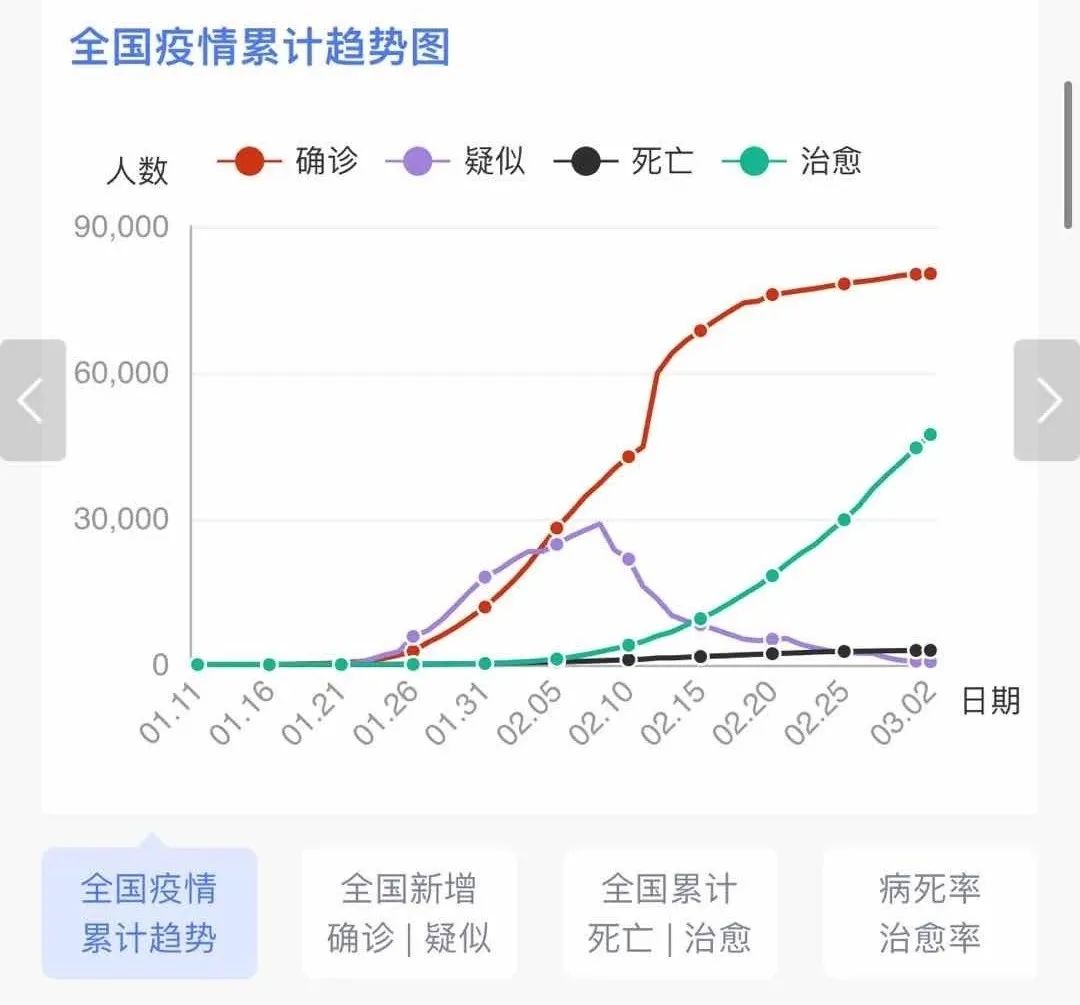Go to the next chart with the right arrow
1080x1005 pixels.
(1047, 400)
